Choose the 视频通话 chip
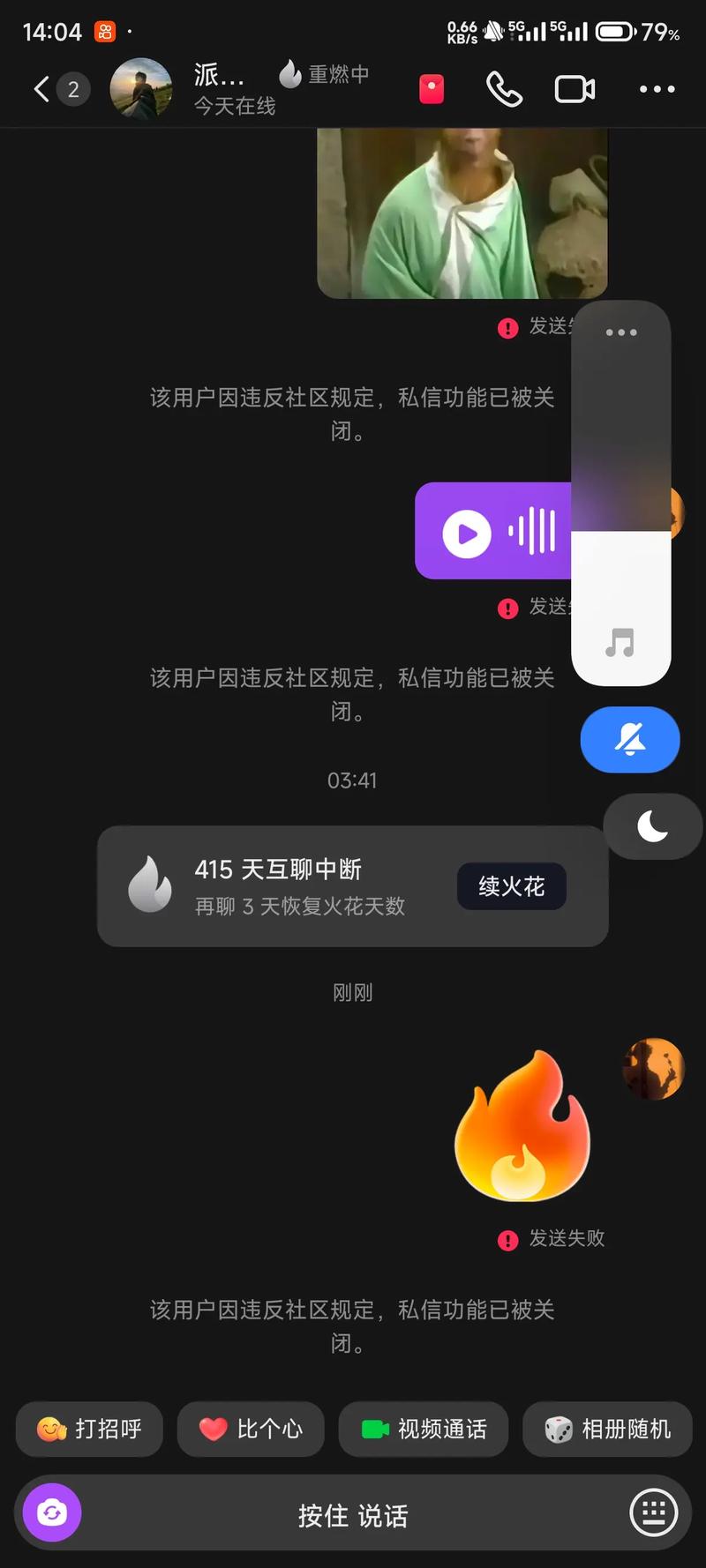 pyautogui.click(x=424, y=1429)
